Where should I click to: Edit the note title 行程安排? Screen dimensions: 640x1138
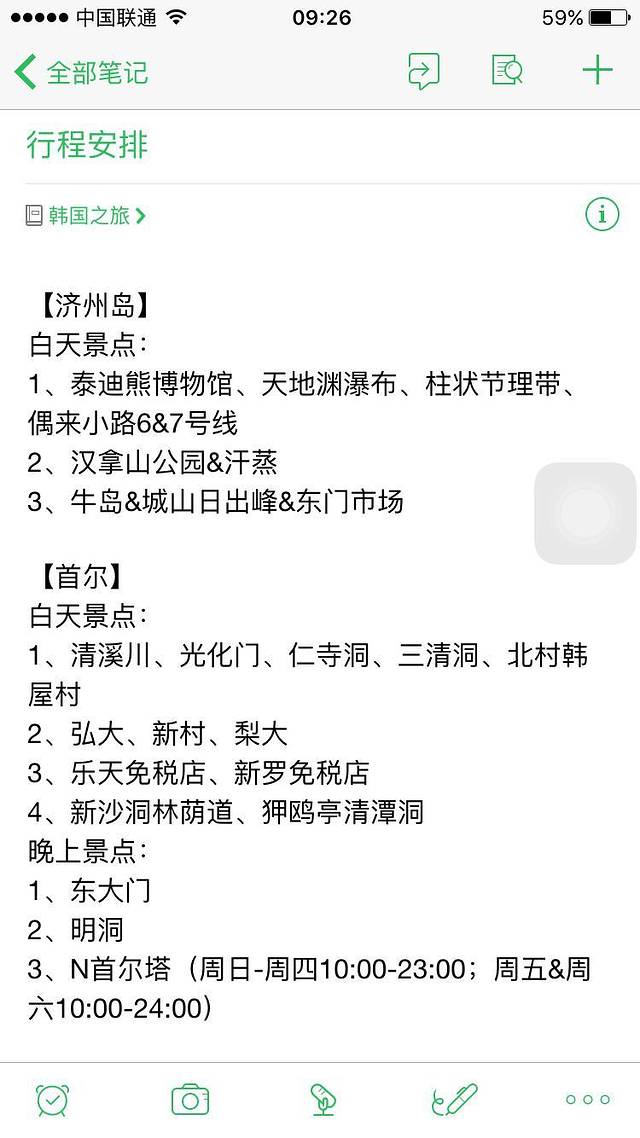[88, 146]
